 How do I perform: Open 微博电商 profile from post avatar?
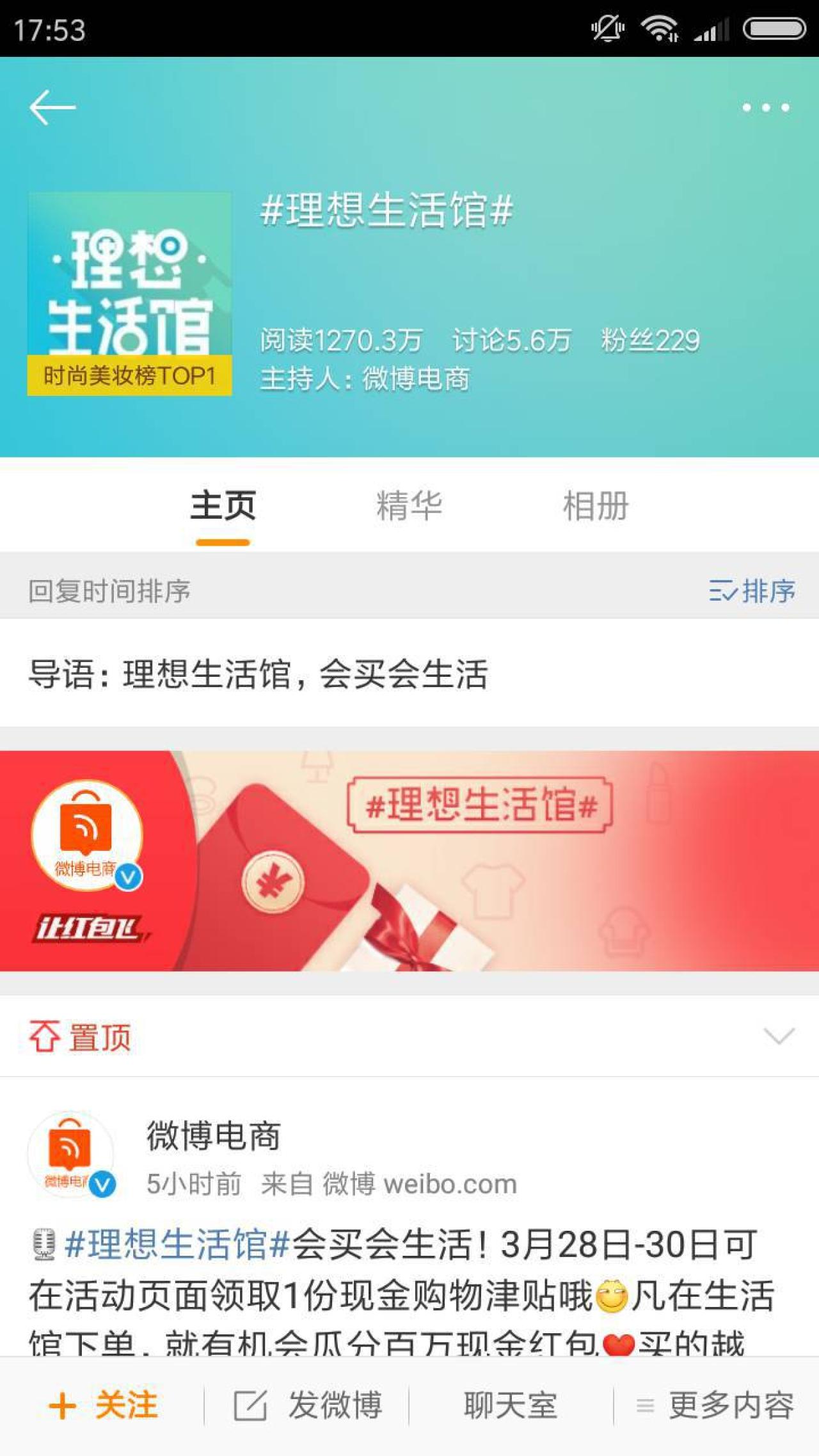[x=72, y=1155]
